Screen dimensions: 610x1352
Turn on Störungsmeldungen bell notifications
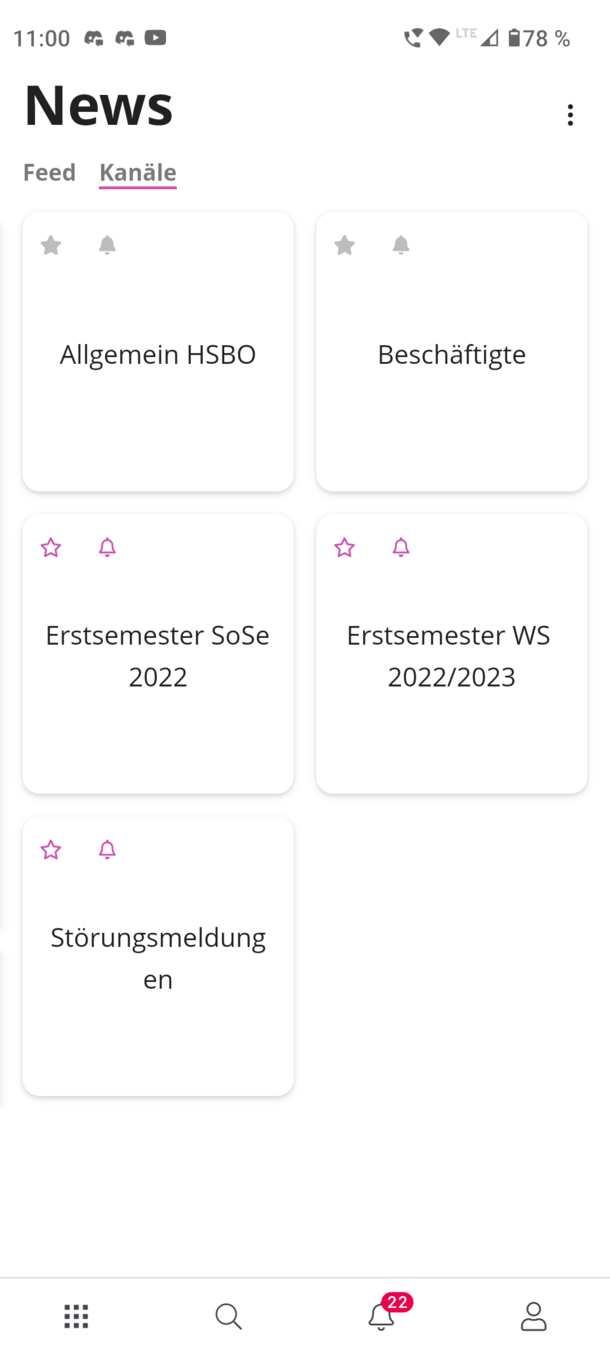107,849
